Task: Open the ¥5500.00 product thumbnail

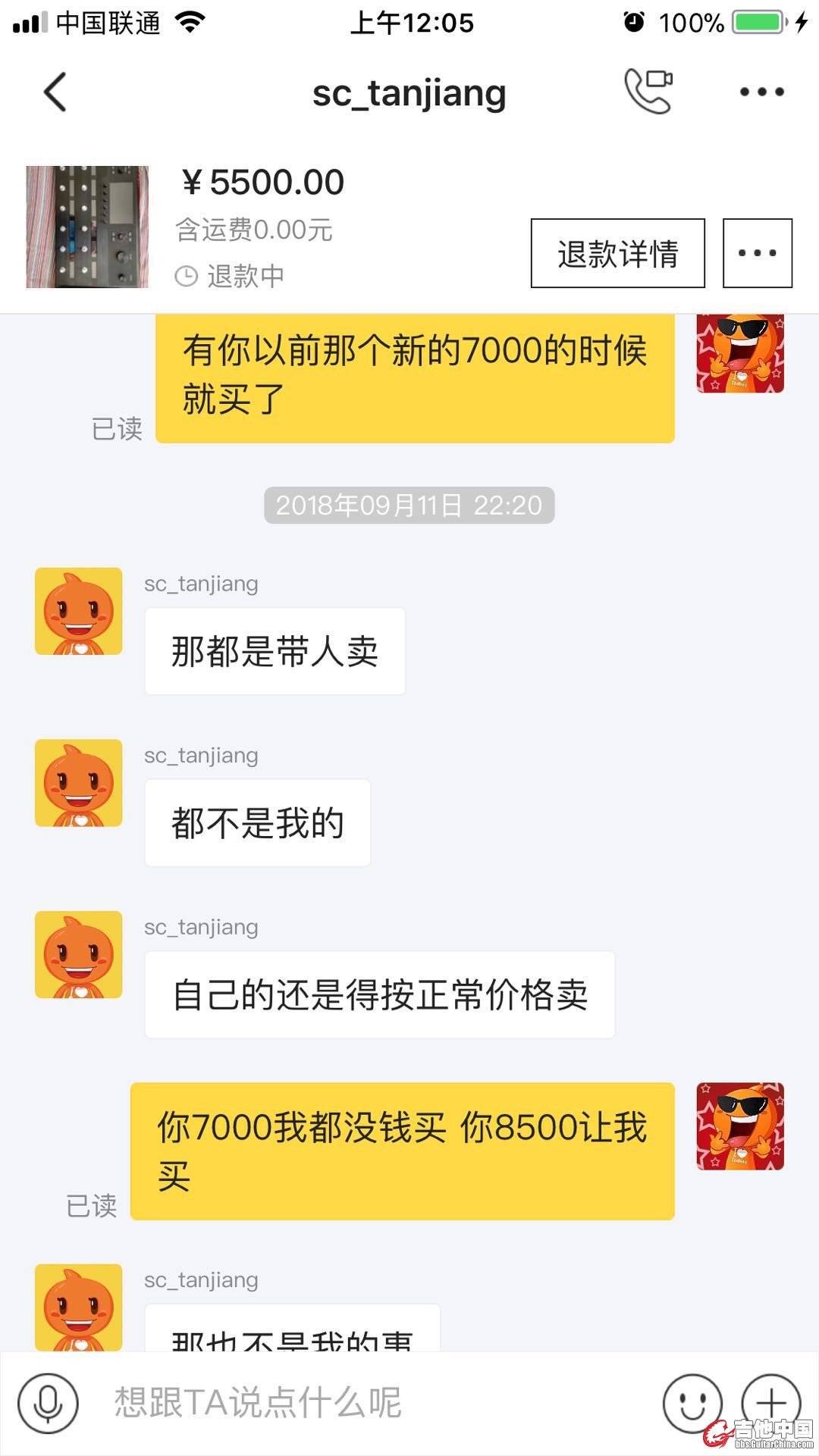Action: tap(87, 227)
